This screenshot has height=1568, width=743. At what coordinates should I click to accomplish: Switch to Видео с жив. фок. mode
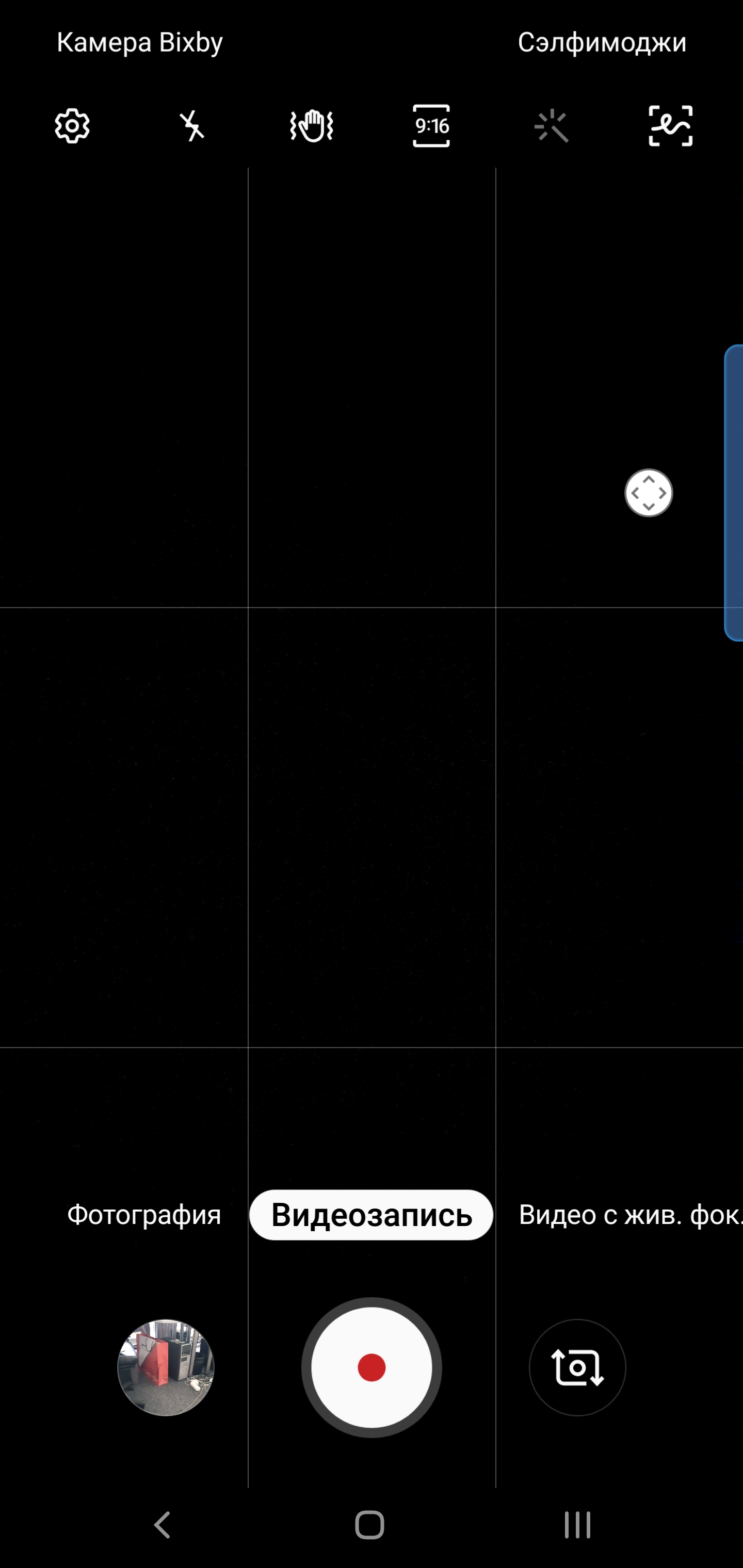(631, 1214)
